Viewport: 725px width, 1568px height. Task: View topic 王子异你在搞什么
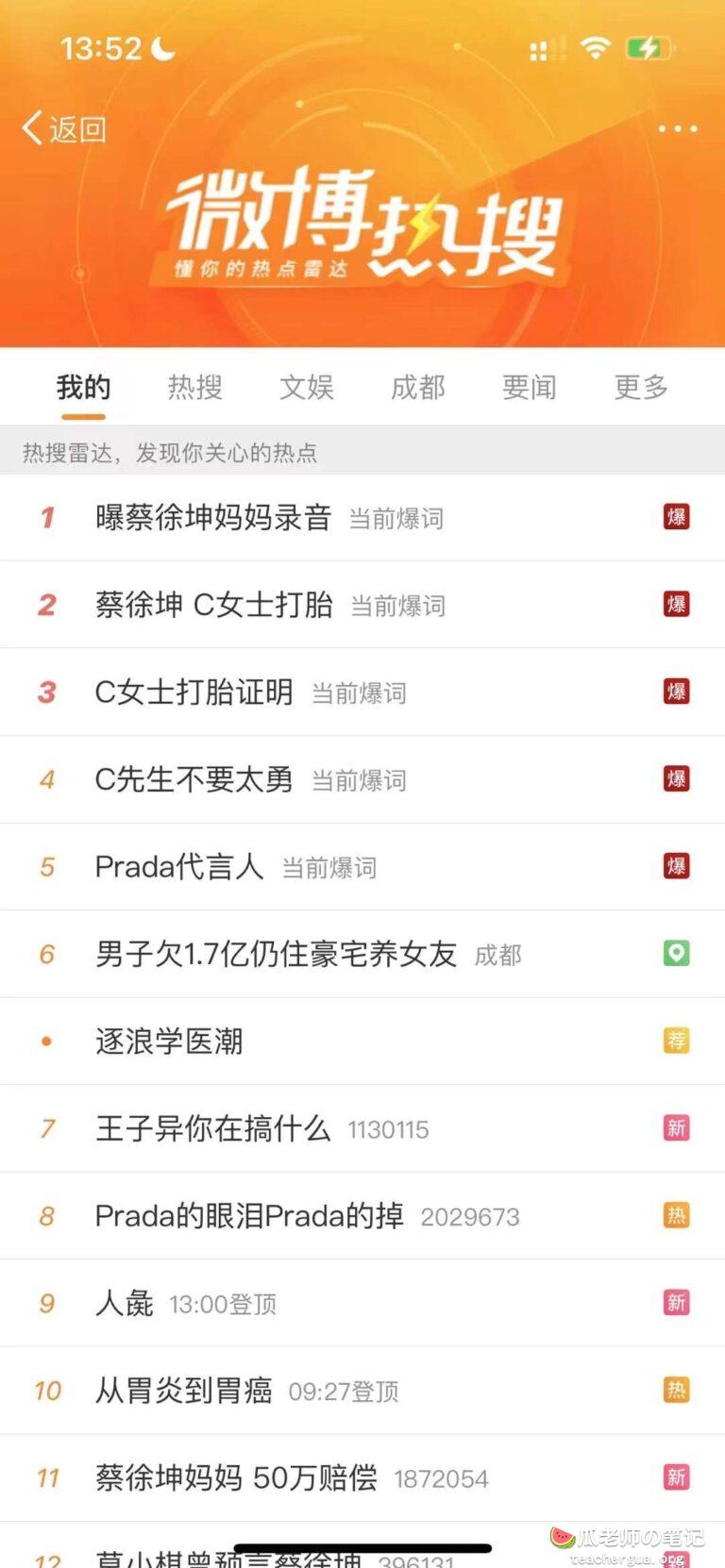[x=213, y=1128]
